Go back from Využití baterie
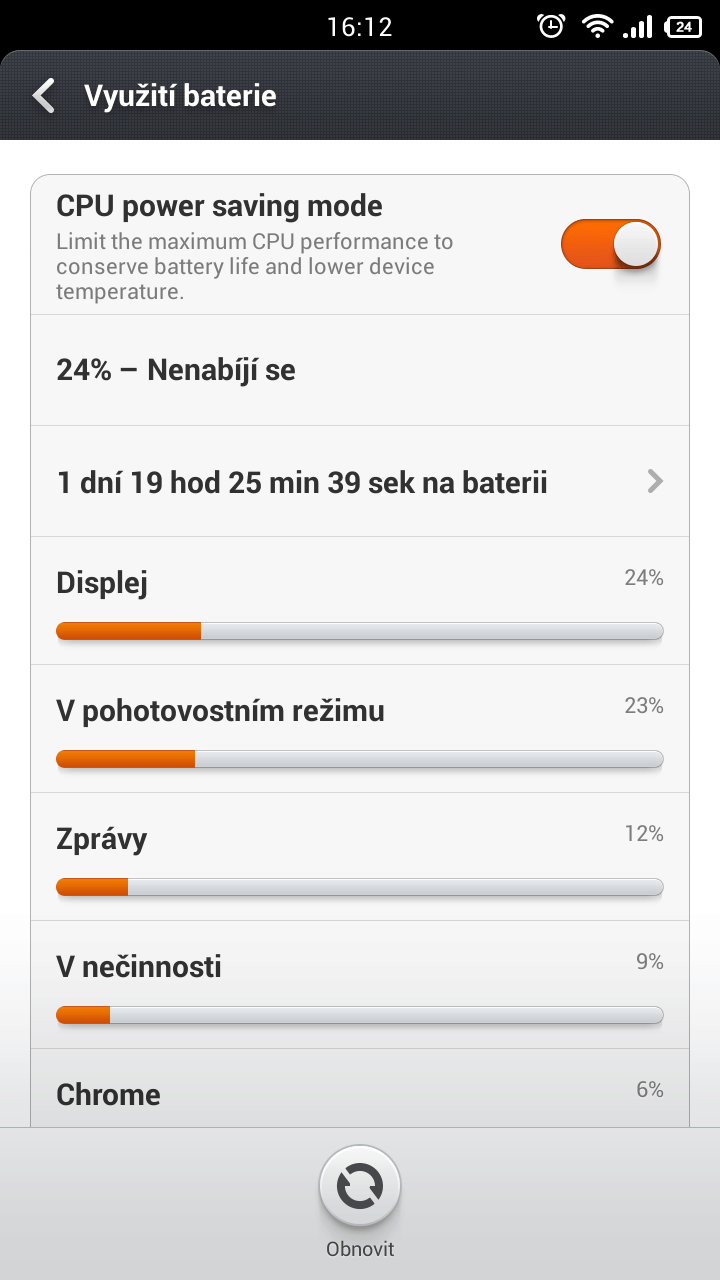This screenshot has height=1280, width=720. point(44,96)
